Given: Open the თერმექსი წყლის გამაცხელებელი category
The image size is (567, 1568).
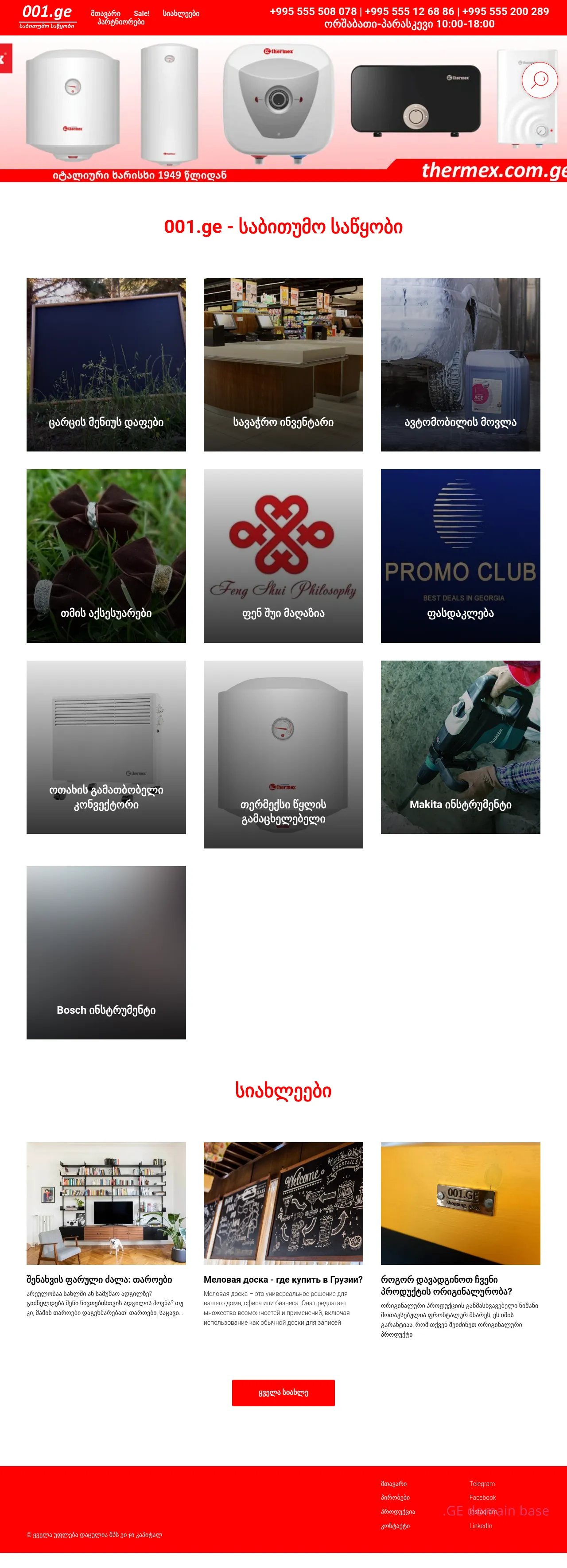Looking at the screenshot, I should [x=283, y=754].
